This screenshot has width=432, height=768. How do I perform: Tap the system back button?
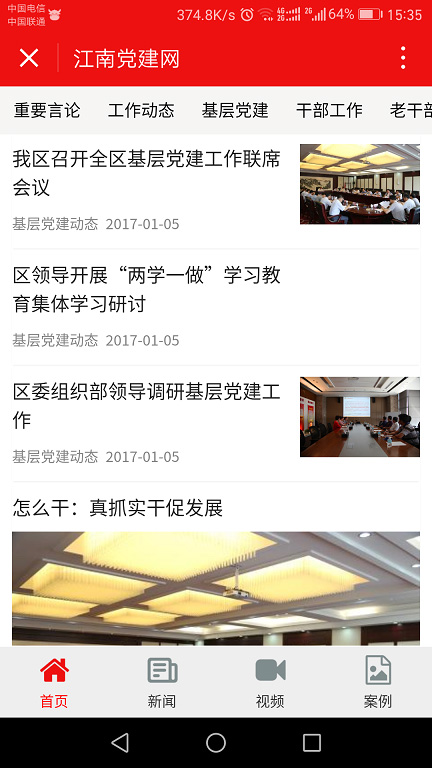coord(120,743)
